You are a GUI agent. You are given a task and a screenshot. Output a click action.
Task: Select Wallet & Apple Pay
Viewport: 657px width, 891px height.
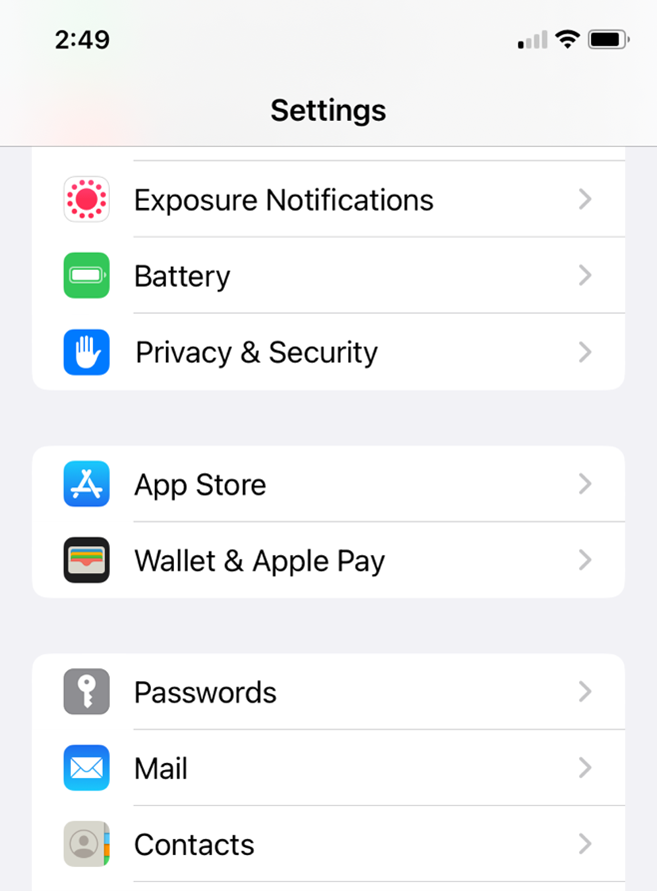[259, 561]
